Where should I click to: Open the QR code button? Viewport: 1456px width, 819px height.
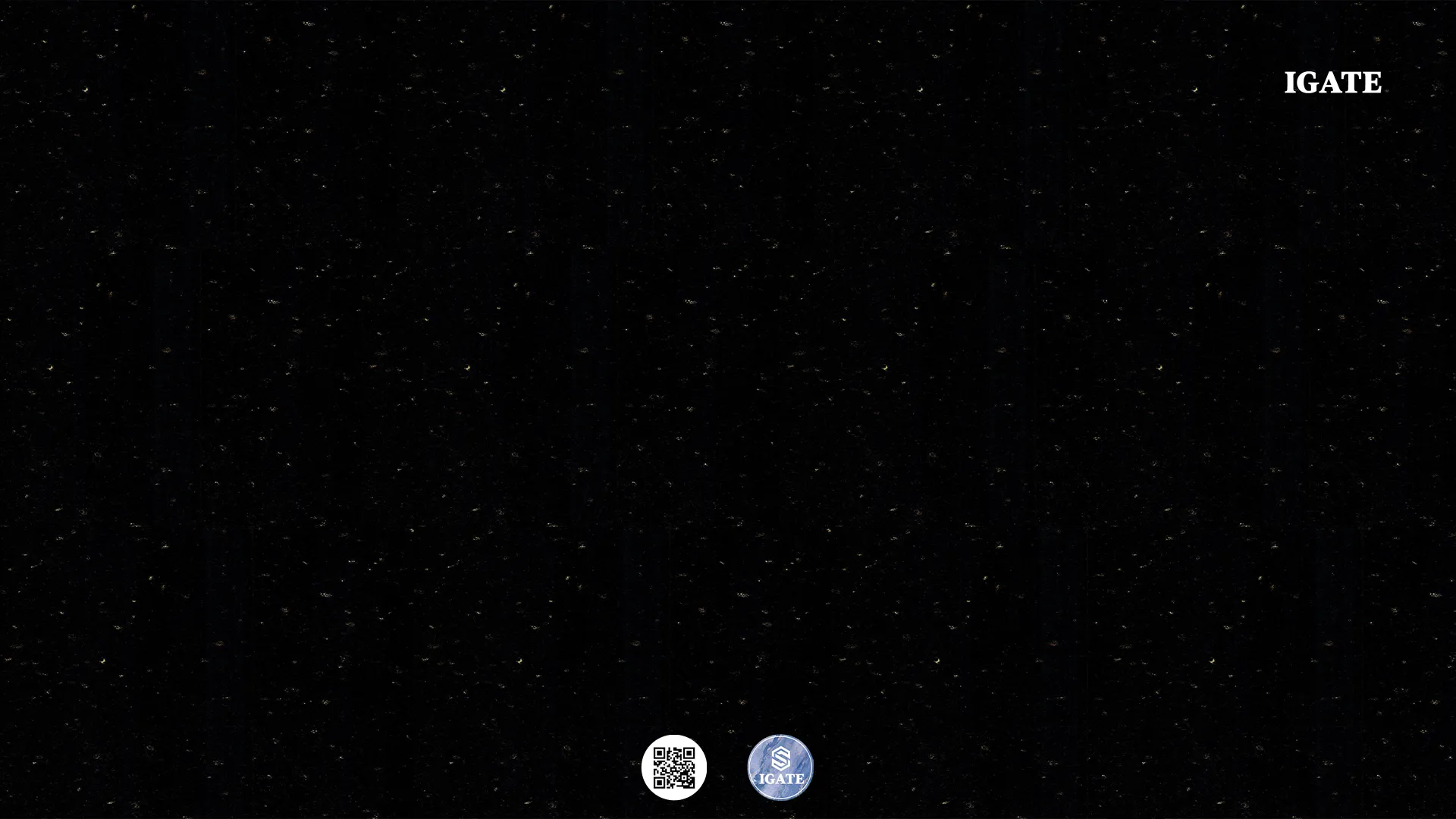click(x=673, y=767)
